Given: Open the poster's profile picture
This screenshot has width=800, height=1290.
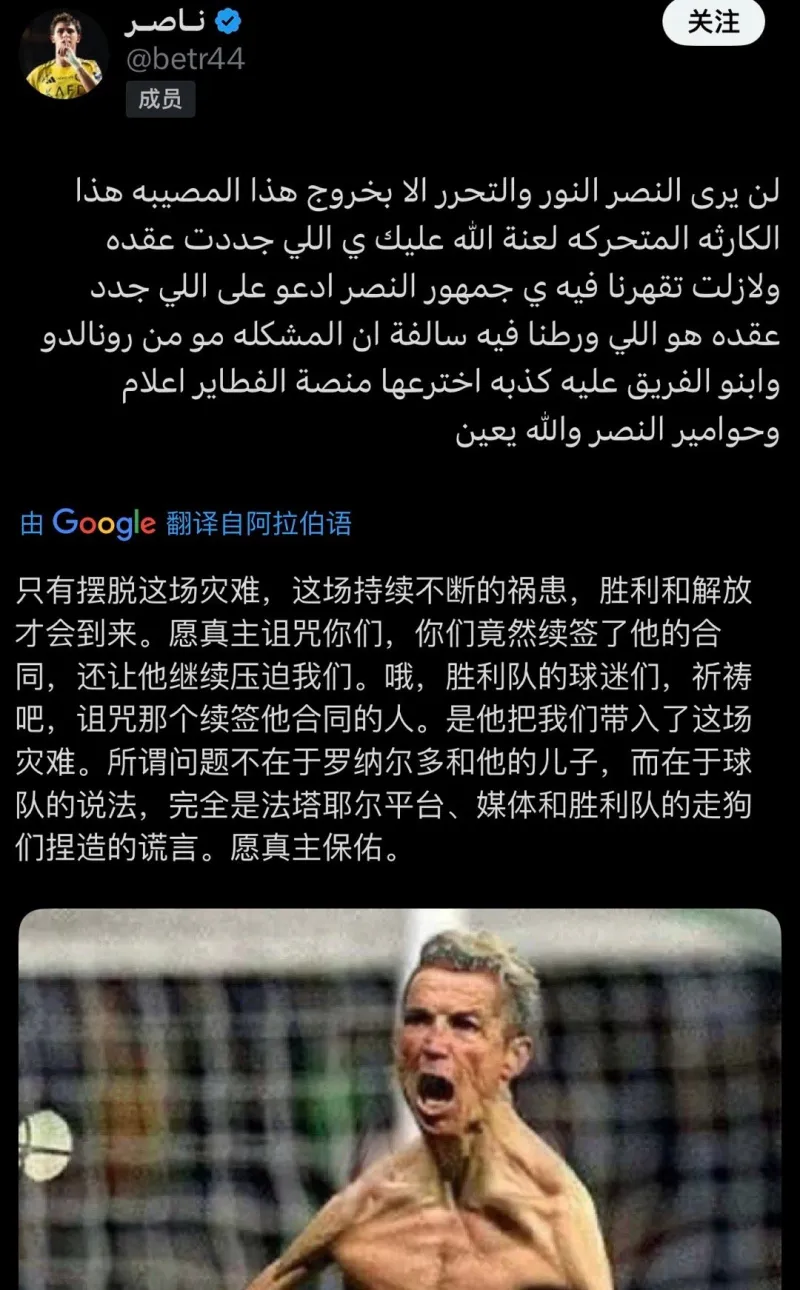Looking at the screenshot, I should click(63, 55).
